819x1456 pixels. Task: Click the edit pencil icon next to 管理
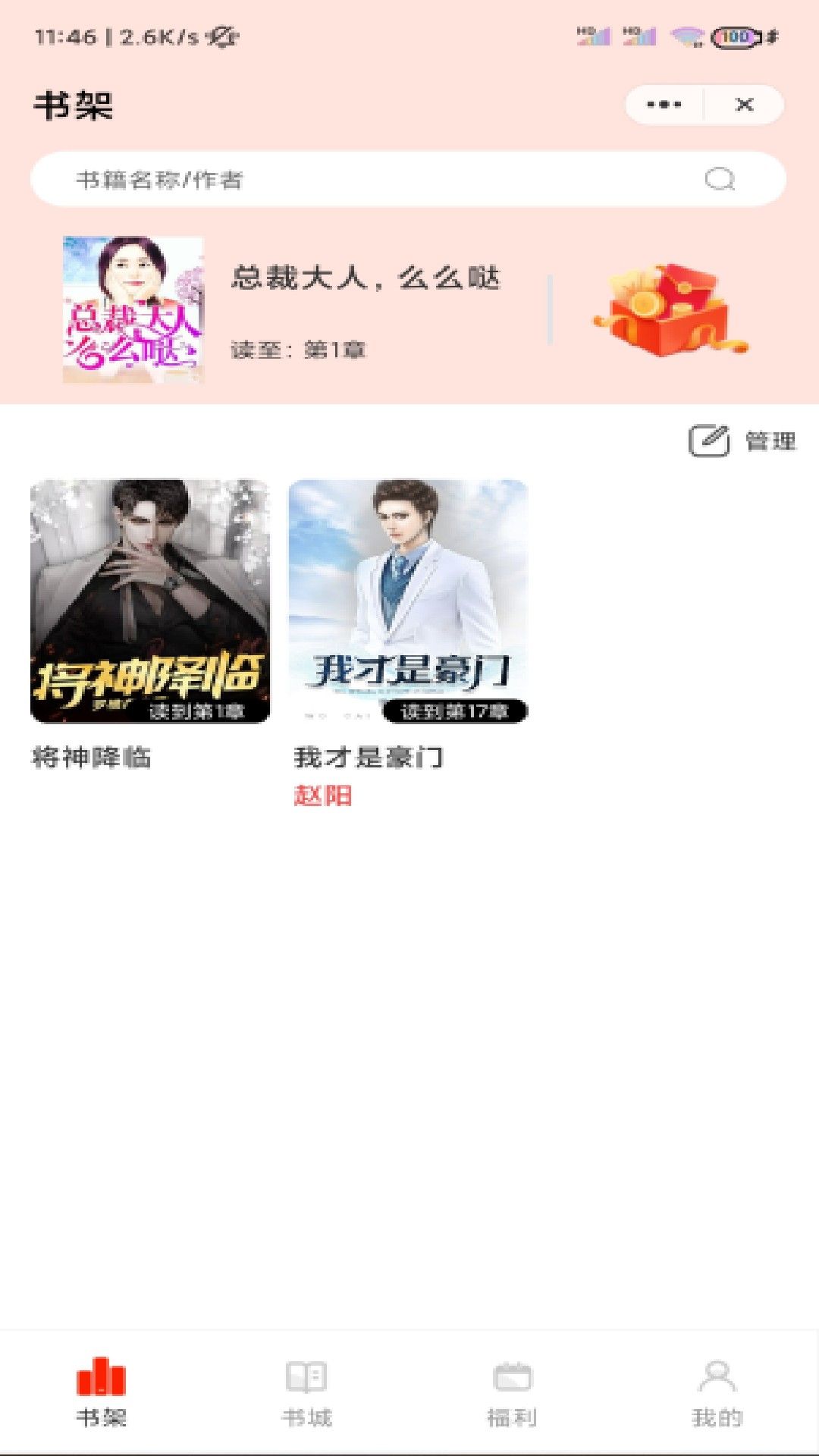(x=708, y=438)
